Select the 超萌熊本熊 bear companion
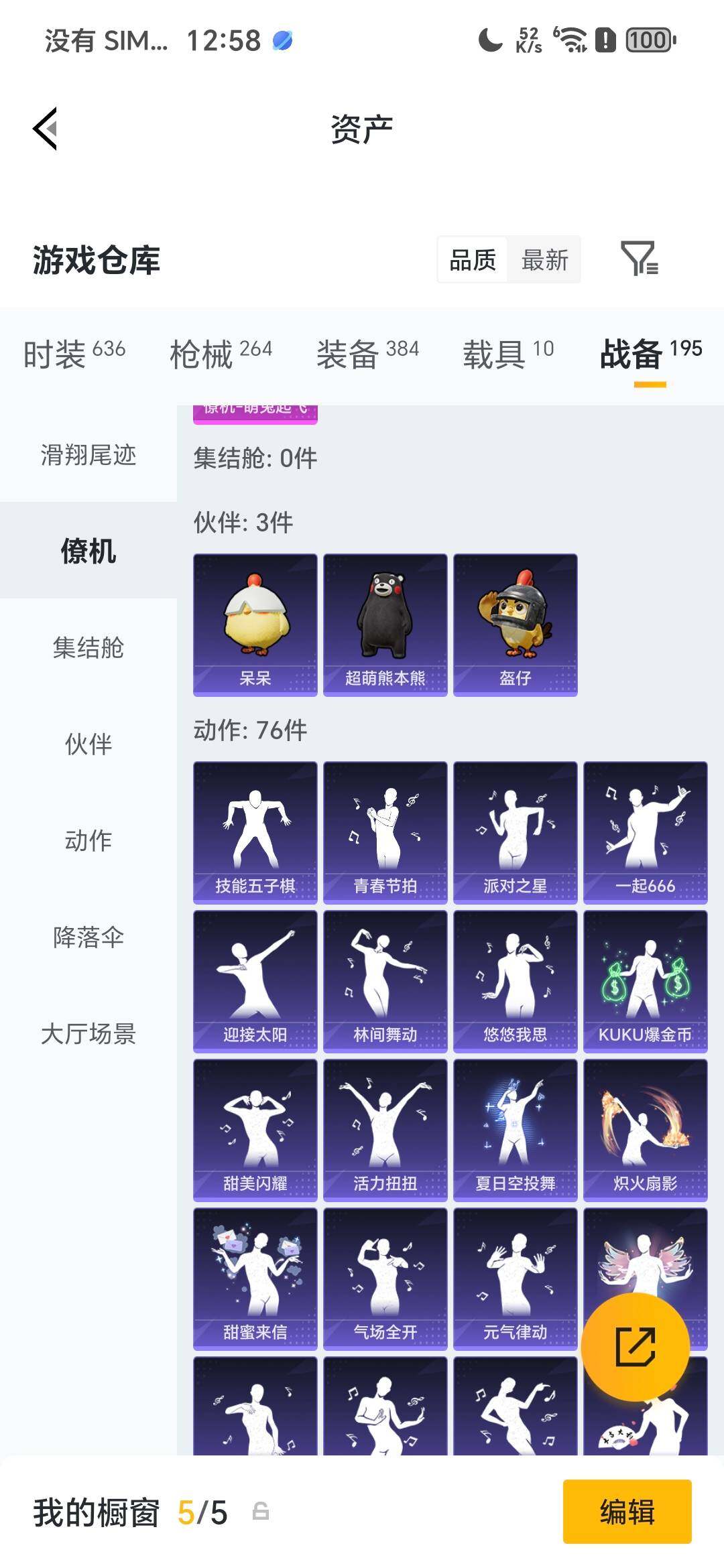 [385, 623]
